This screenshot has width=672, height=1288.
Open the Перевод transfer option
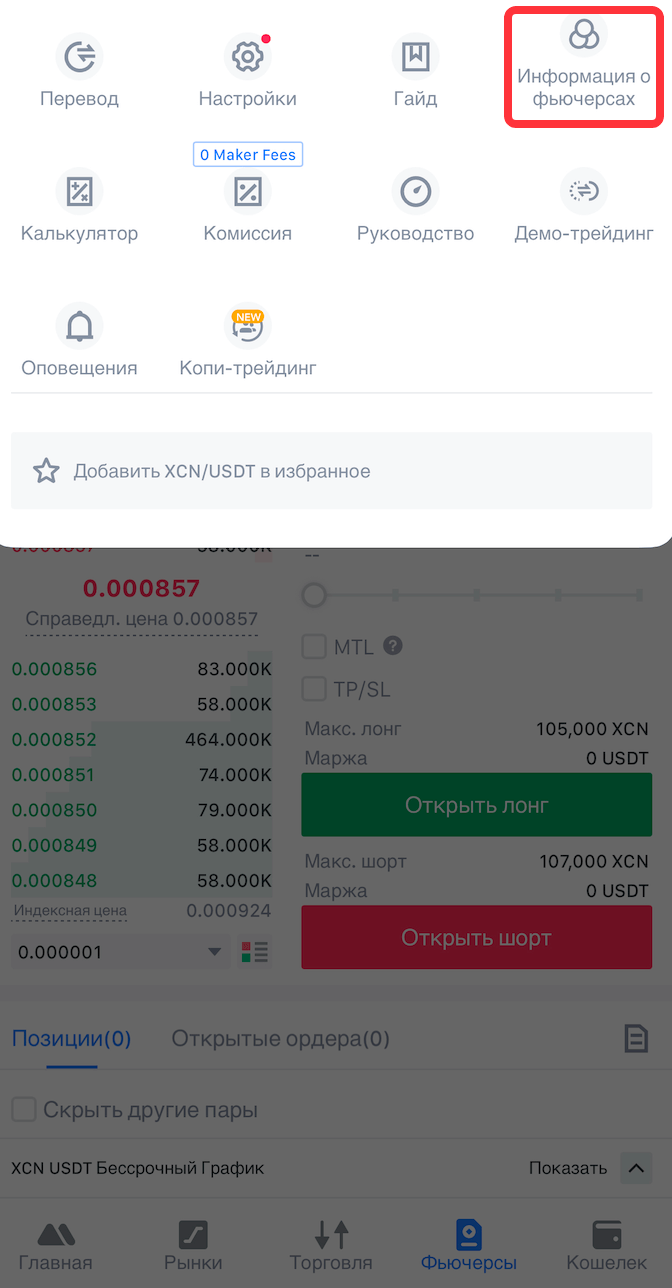pyautogui.click(x=79, y=72)
